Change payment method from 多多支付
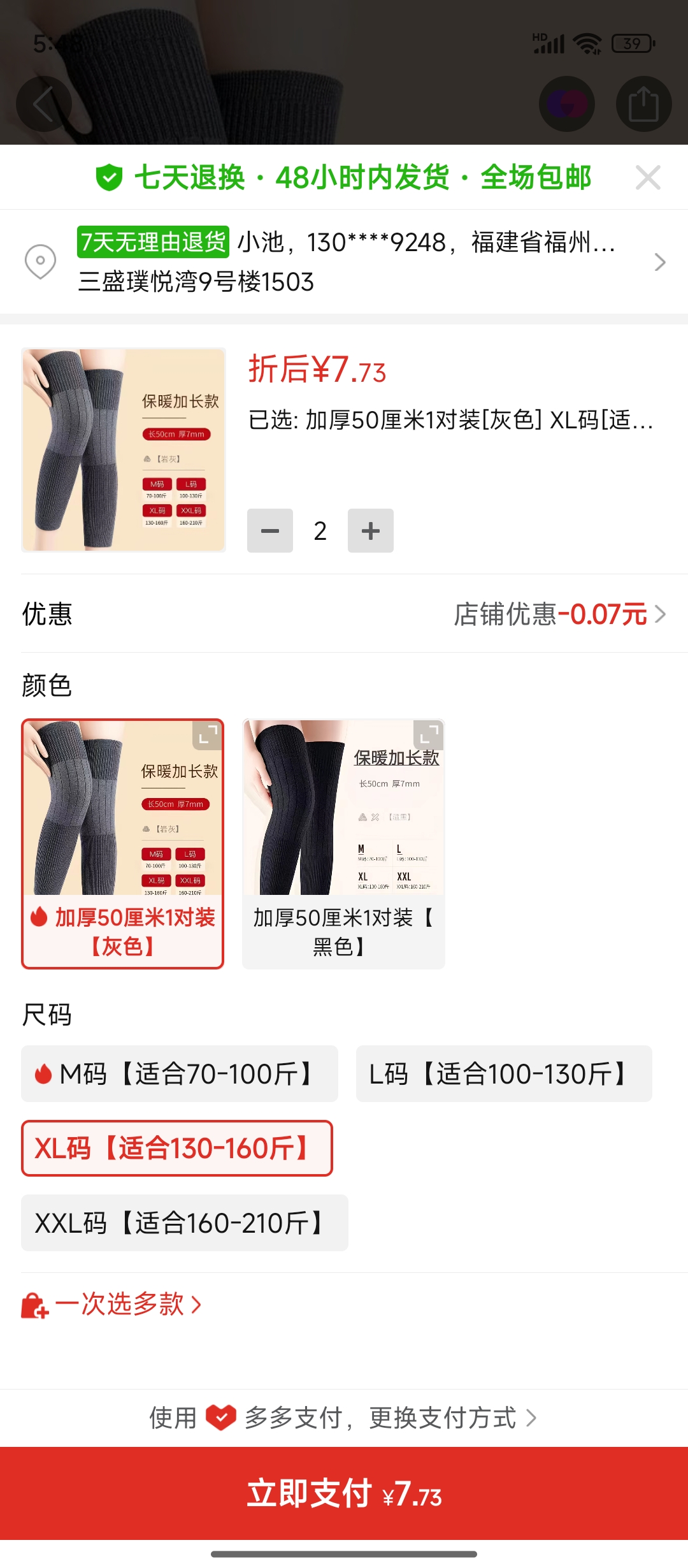 pyautogui.click(x=344, y=1418)
